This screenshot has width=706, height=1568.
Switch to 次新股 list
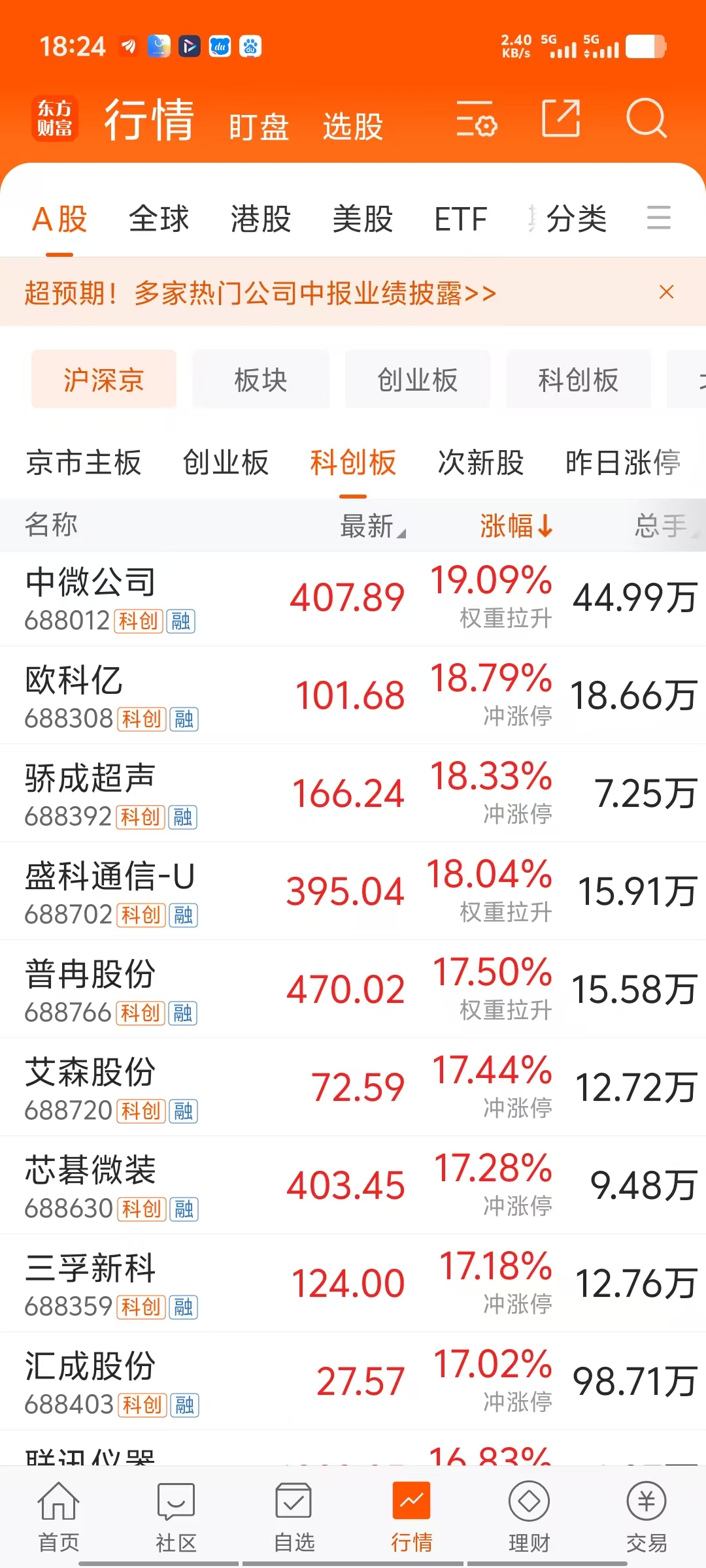[480, 463]
